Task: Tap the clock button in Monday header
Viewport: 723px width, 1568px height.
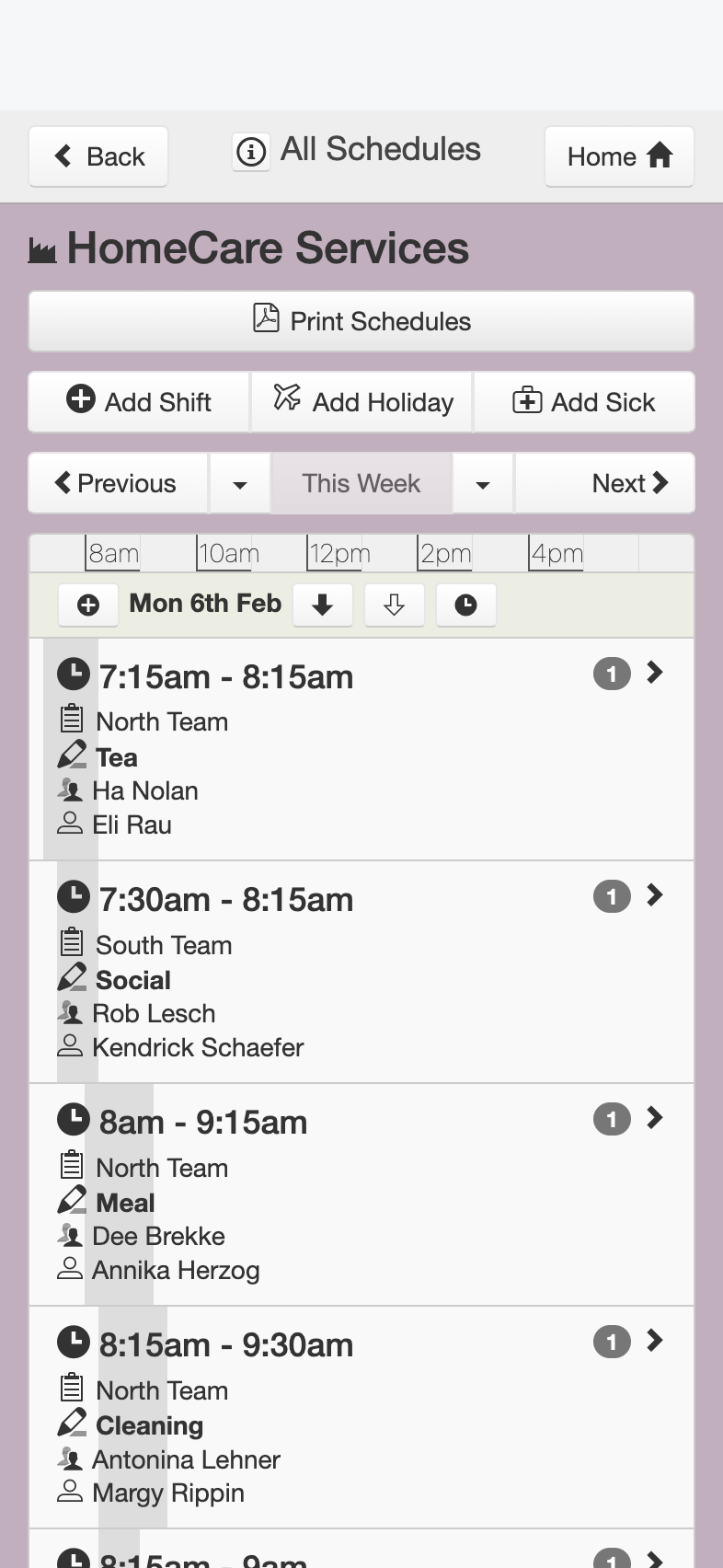Action: click(x=466, y=605)
